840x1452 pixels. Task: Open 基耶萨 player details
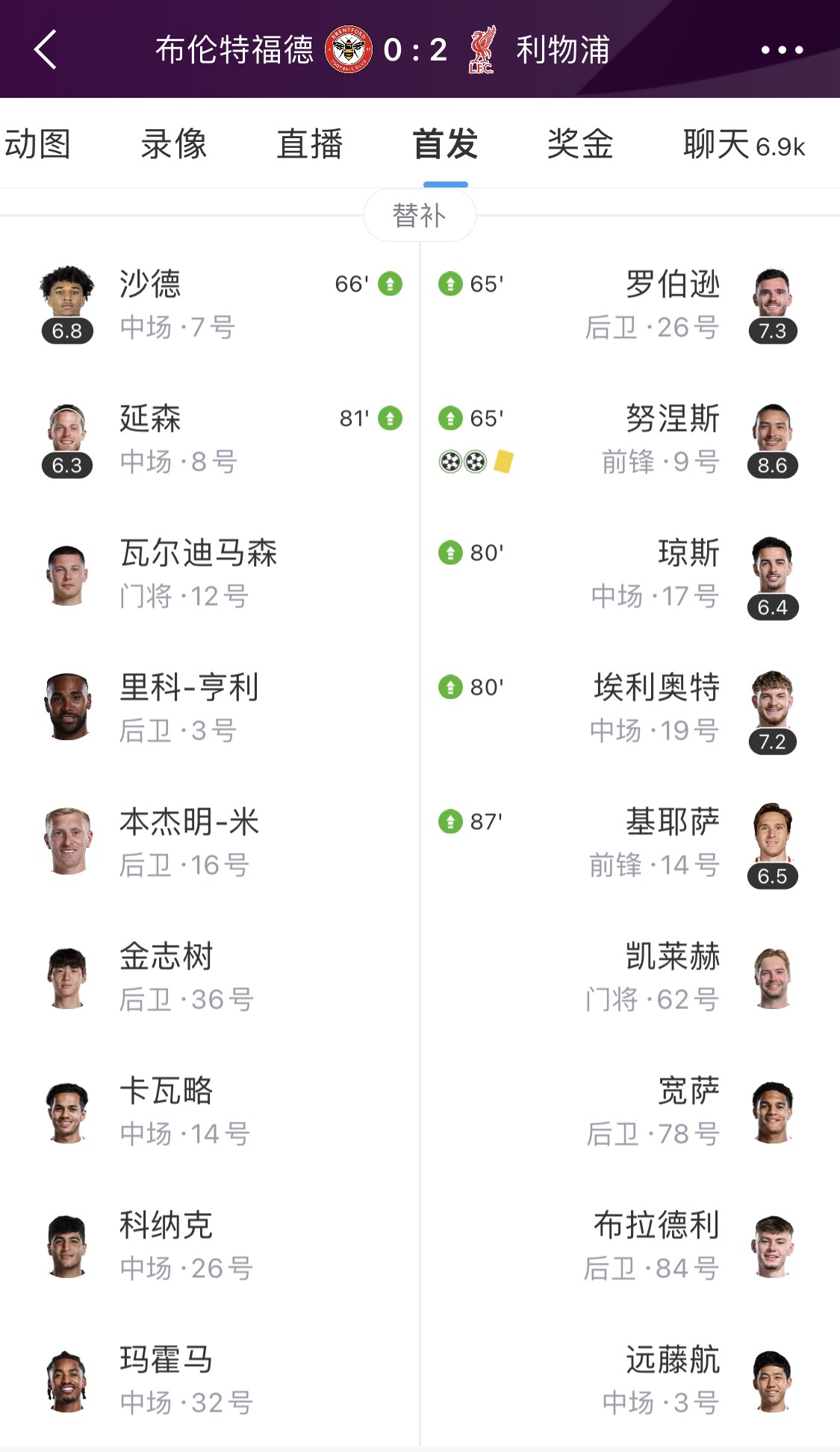672,822
